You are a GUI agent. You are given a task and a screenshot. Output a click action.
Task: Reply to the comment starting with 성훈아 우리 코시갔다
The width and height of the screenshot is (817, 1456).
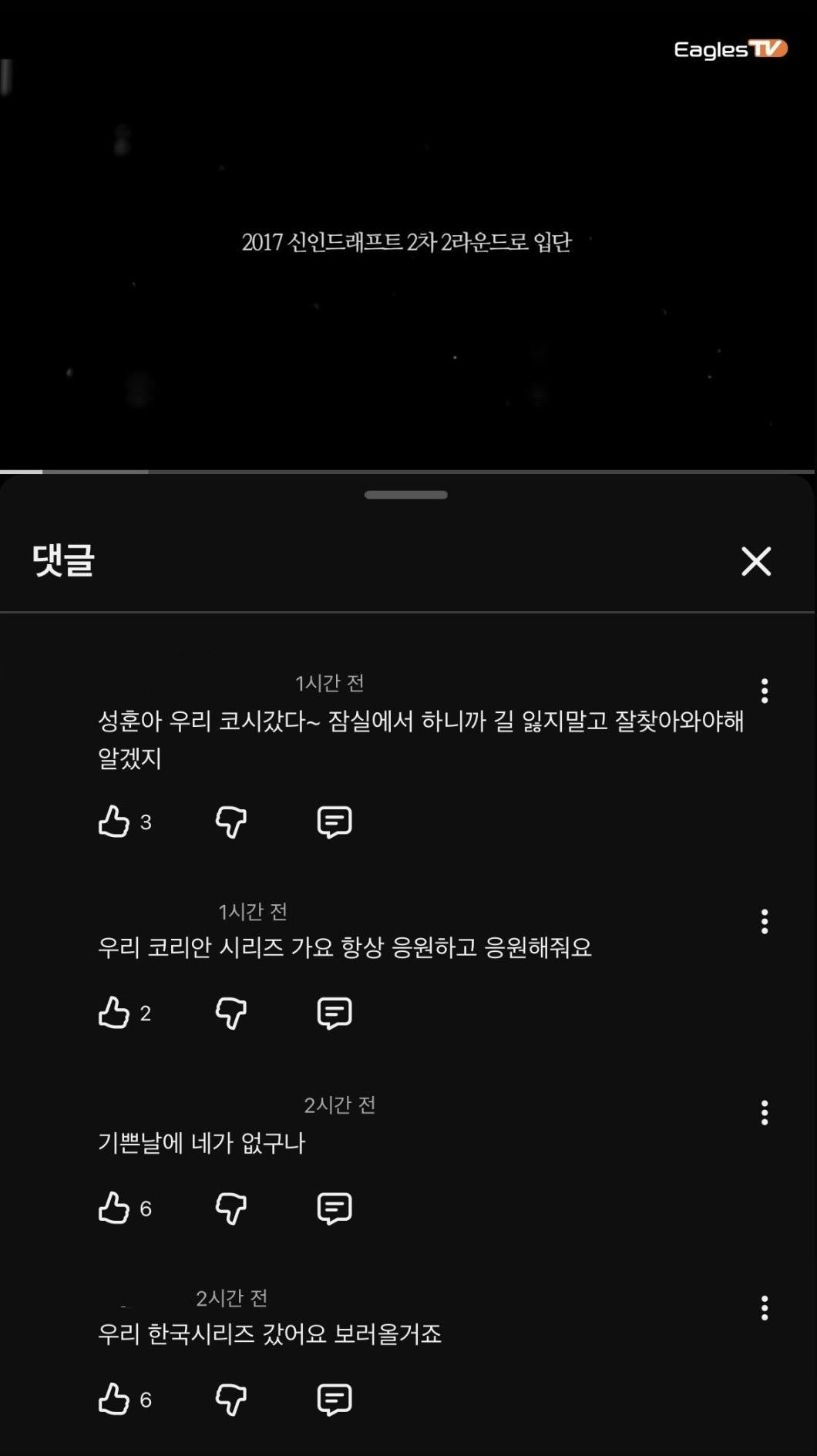click(335, 822)
